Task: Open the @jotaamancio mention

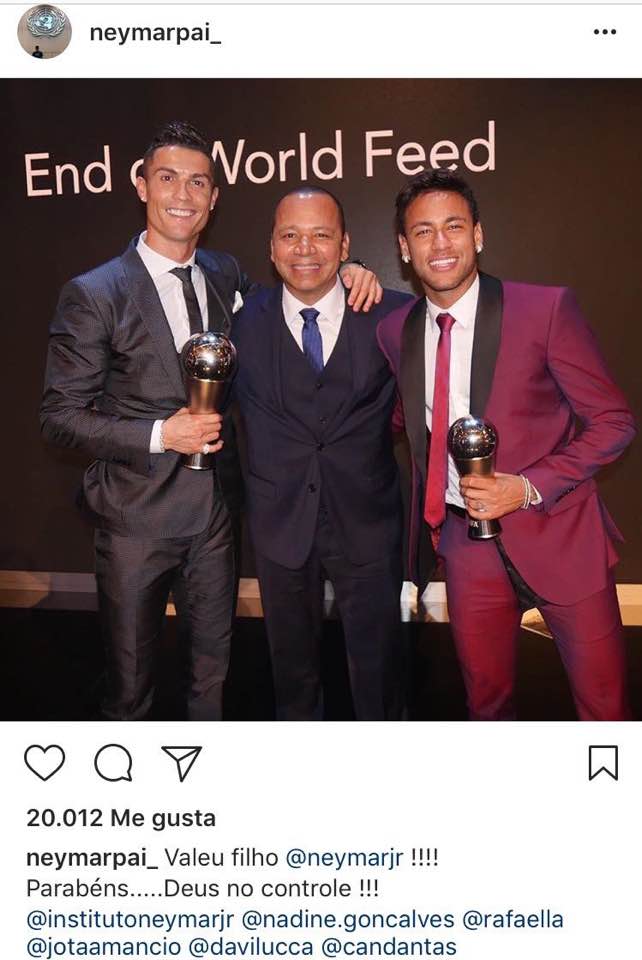Action: 103,947
